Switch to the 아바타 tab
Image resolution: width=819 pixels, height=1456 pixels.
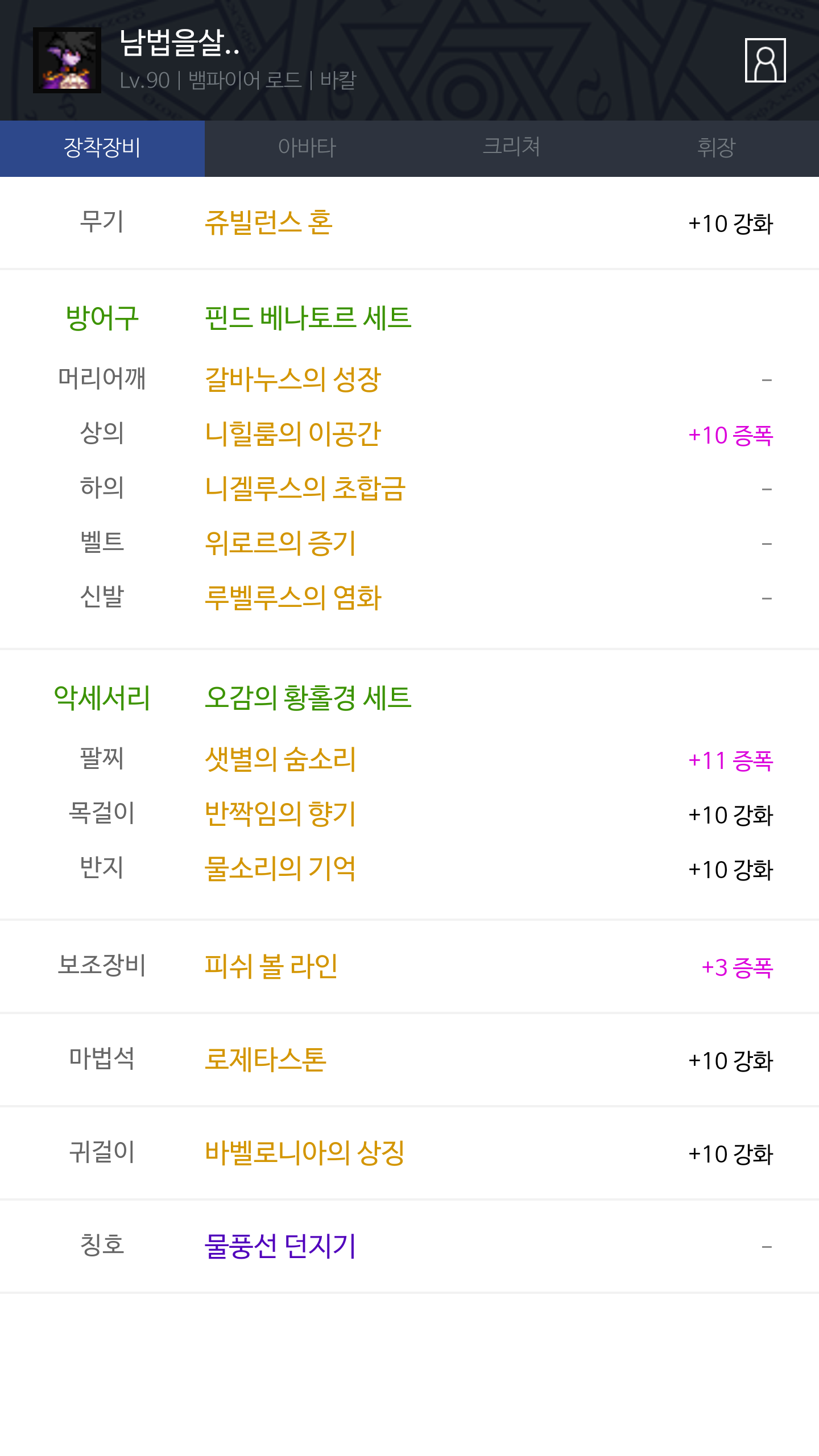307,148
